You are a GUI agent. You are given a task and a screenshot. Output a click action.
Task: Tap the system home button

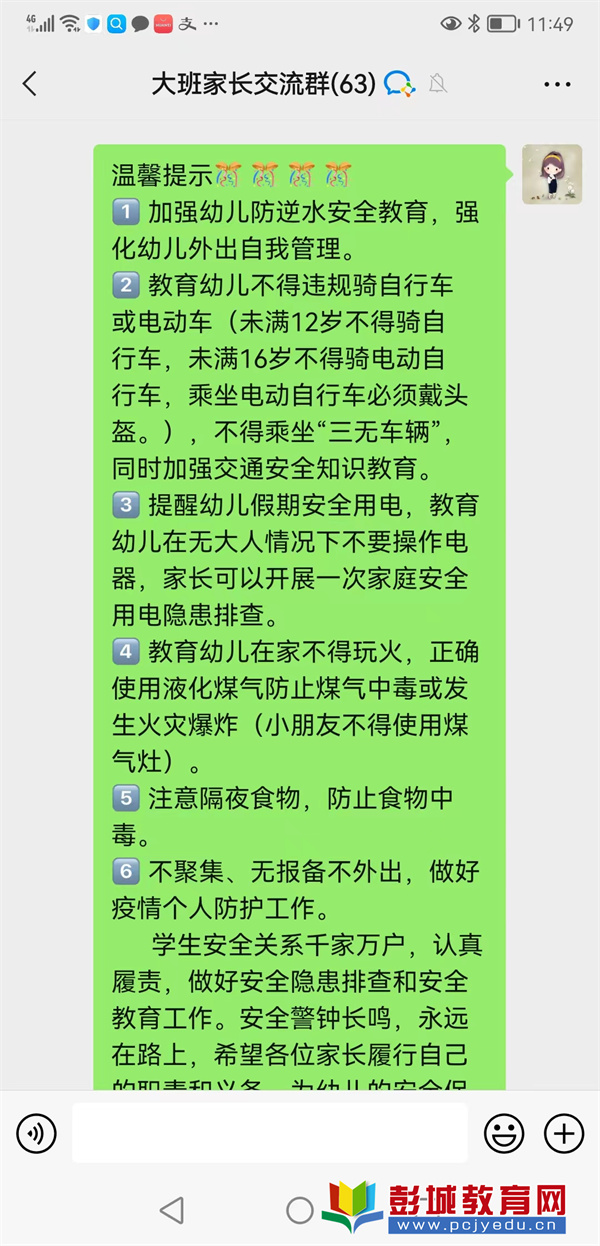(300, 1210)
